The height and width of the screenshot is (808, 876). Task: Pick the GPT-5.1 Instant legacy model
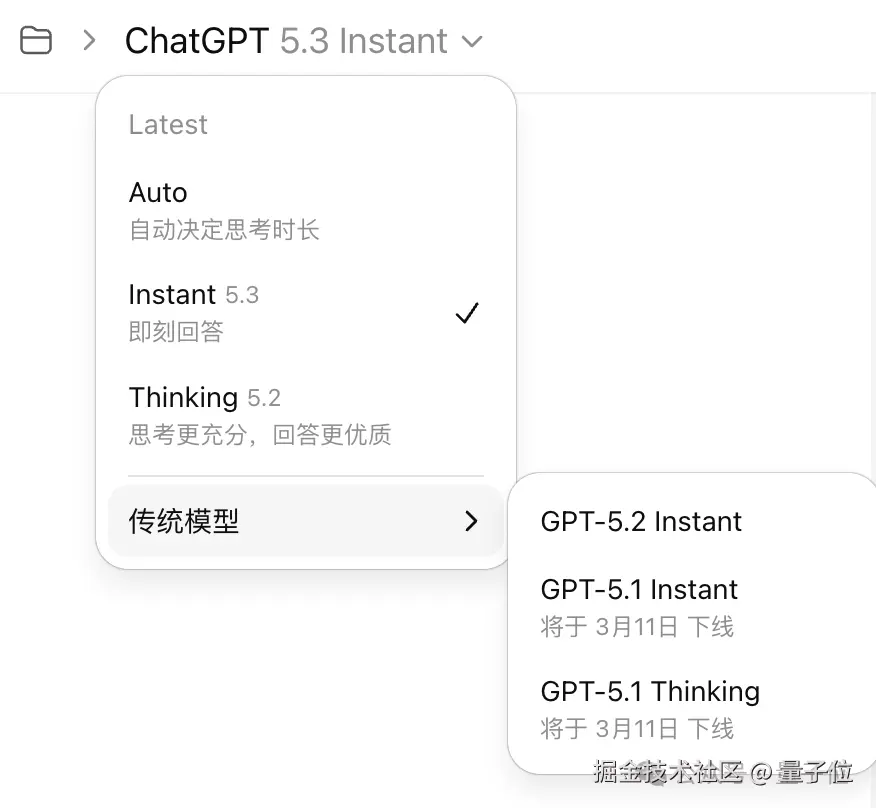point(639,606)
